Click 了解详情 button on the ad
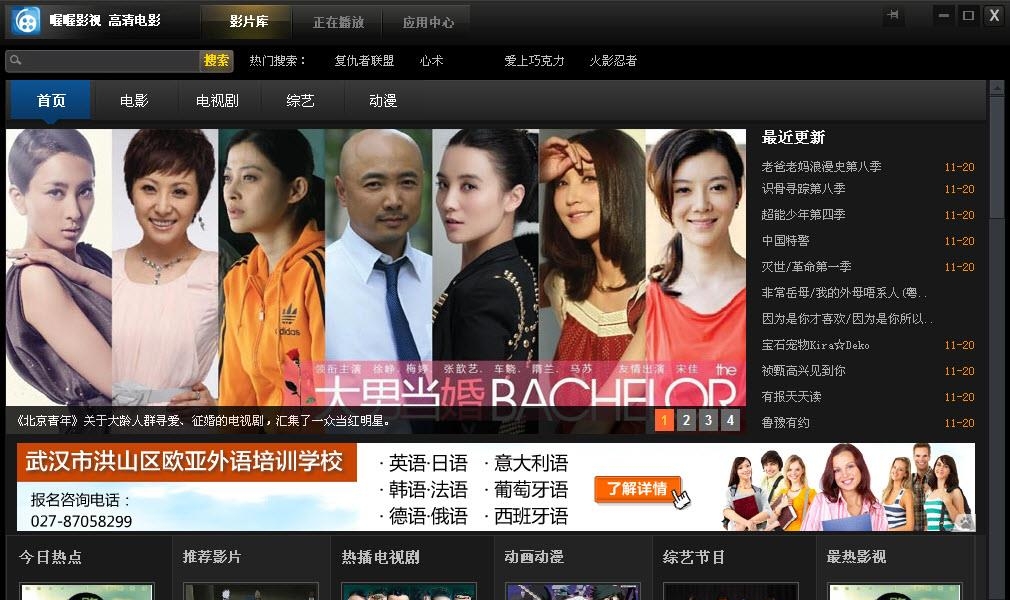Screen dimensions: 1010x600 tap(637, 489)
